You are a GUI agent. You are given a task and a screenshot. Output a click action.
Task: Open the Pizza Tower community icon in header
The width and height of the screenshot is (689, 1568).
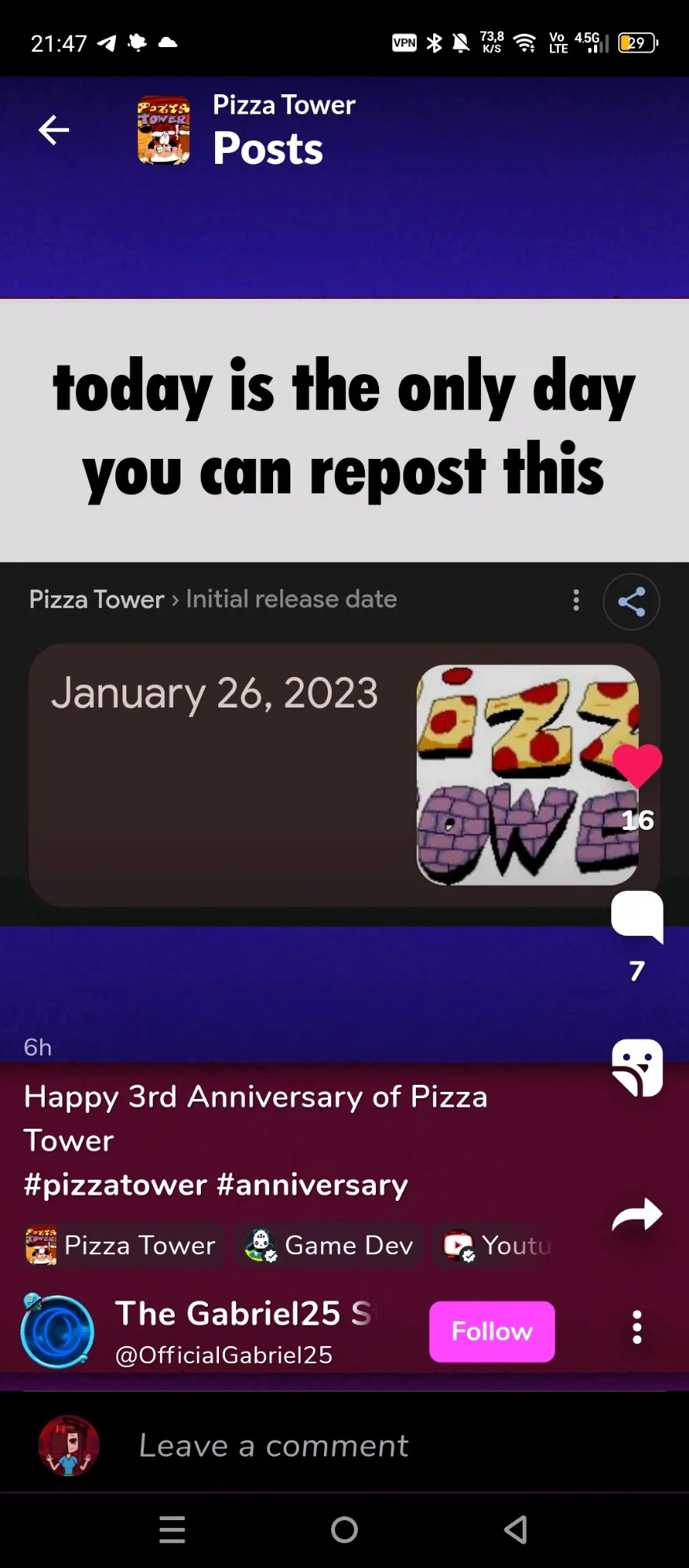[163, 130]
